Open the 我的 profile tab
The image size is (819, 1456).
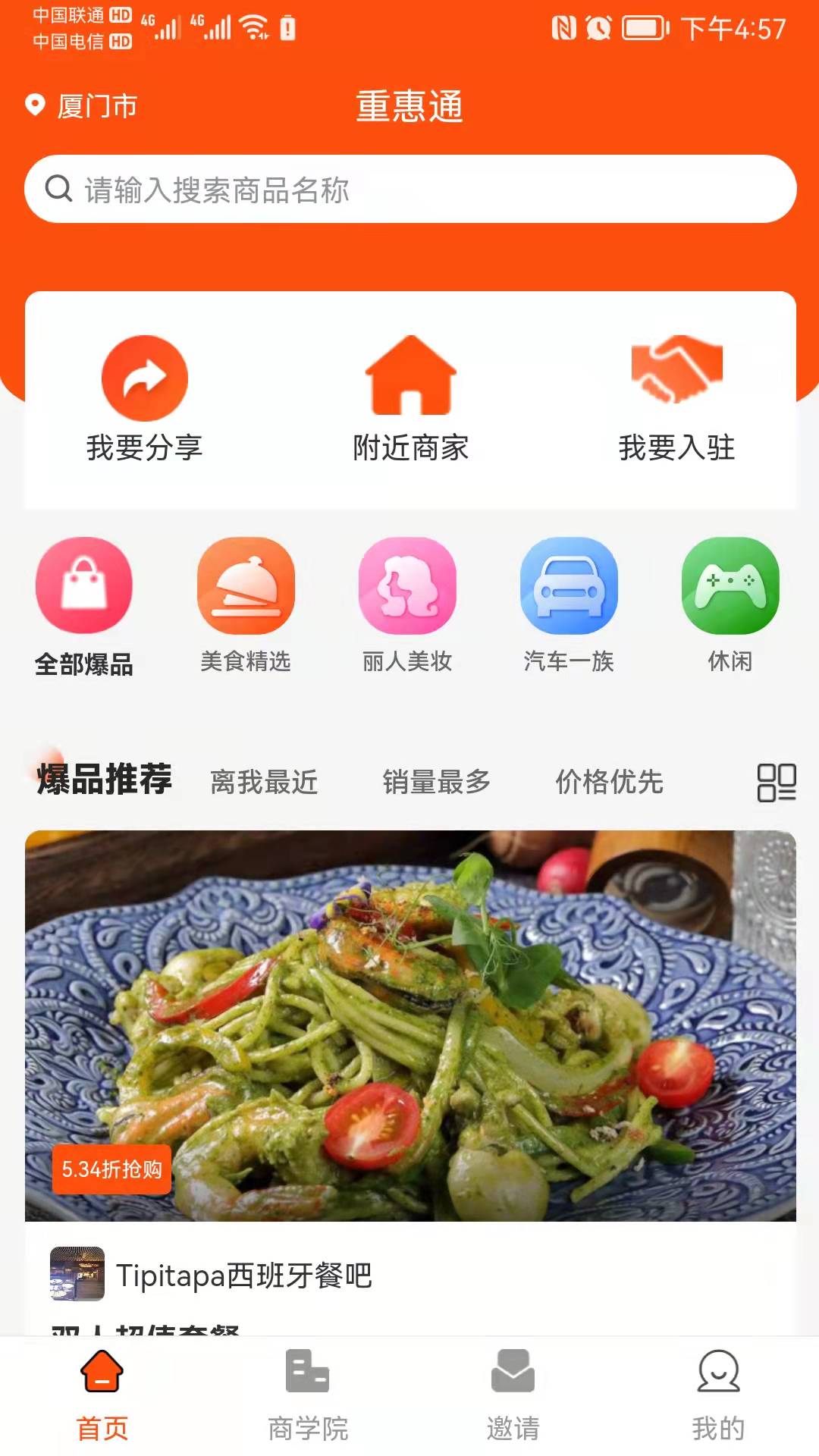pyautogui.click(x=717, y=1395)
